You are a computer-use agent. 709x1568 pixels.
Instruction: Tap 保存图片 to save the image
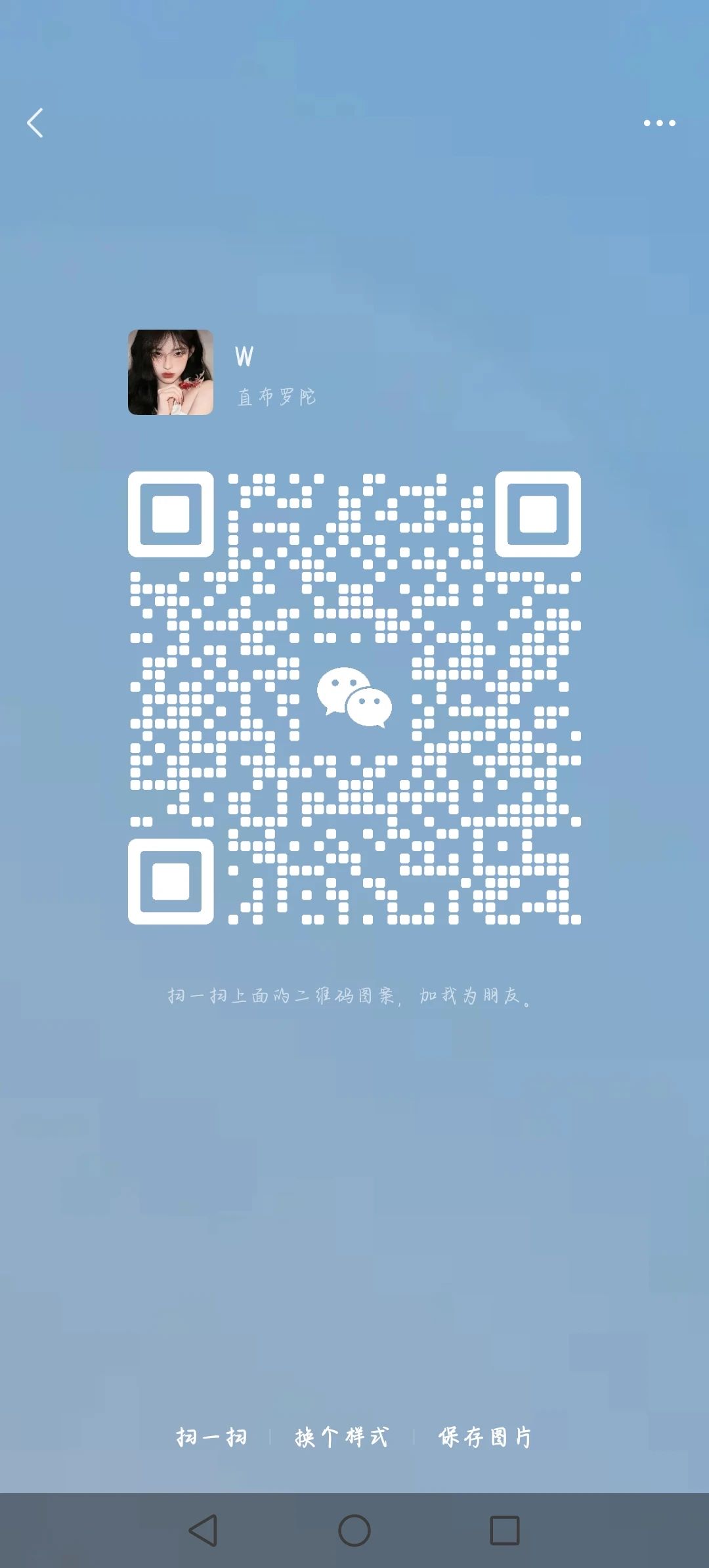click(x=485, y=1437)
